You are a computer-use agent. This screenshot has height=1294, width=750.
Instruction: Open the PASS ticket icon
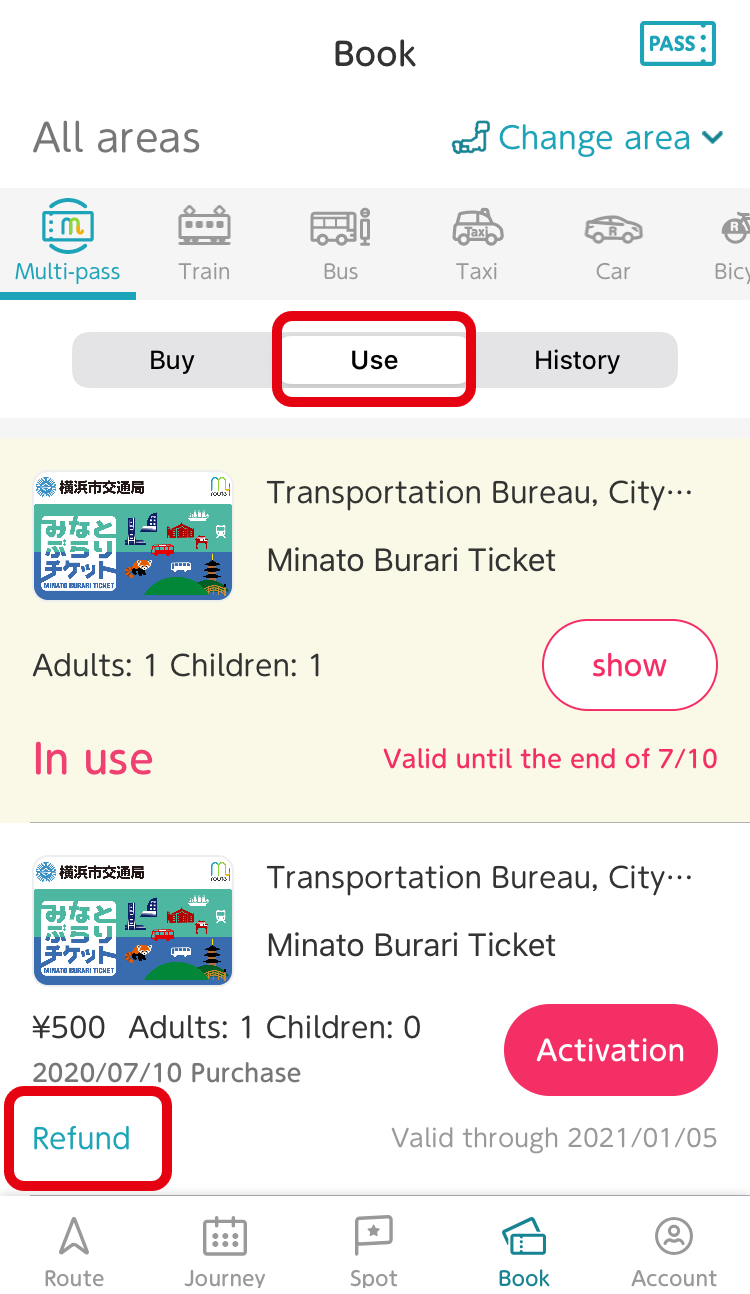tap(678, 44)
